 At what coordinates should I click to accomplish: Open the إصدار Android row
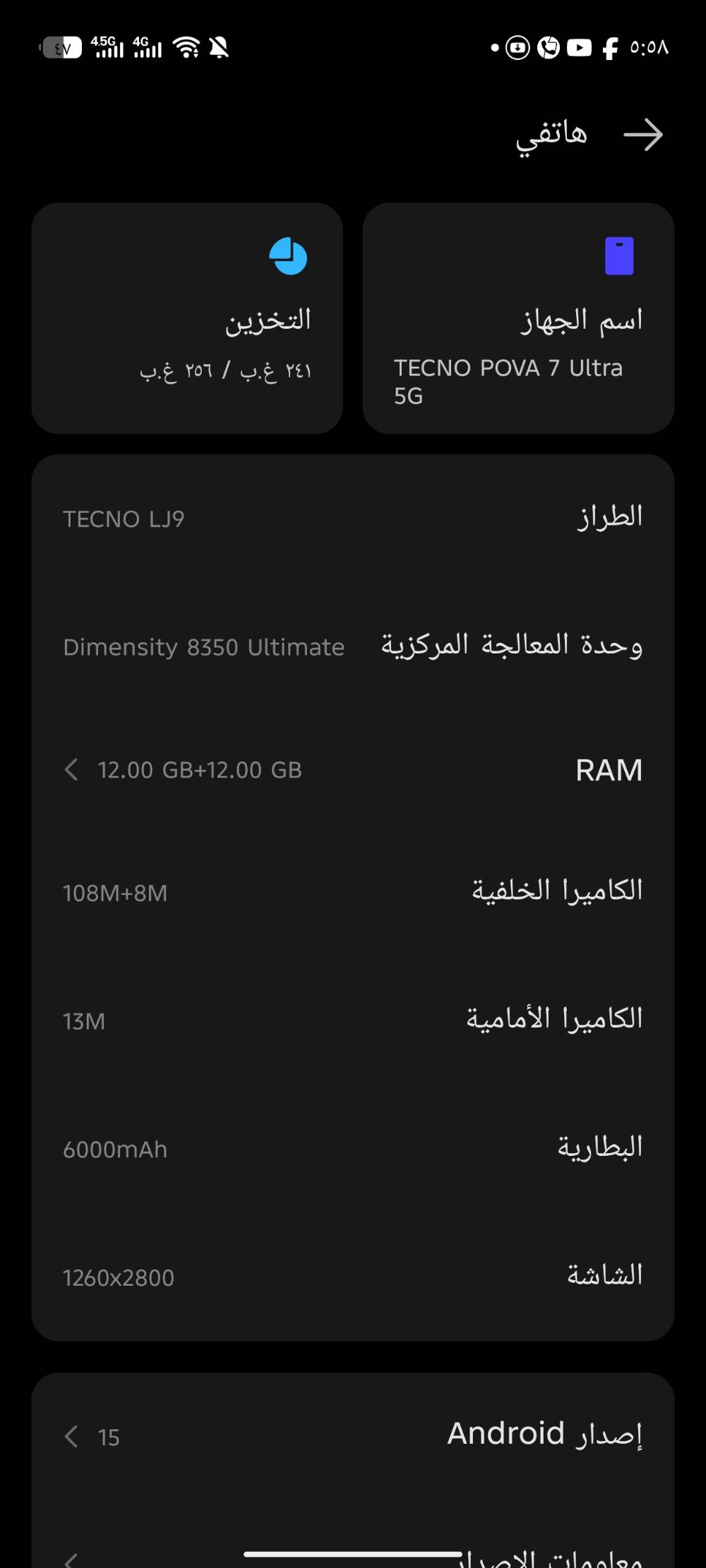tap(353, 1435)
